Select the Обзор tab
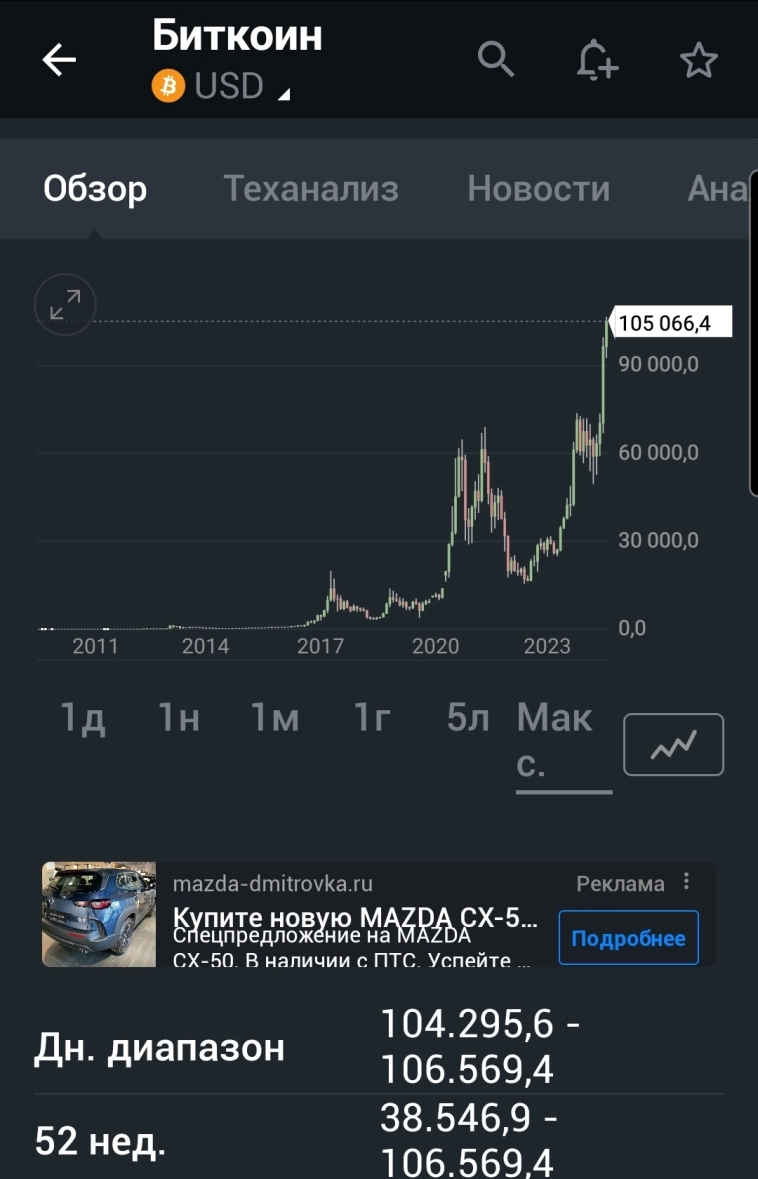The width and height of the screenshot is (758, 1179). coord(95,189)
